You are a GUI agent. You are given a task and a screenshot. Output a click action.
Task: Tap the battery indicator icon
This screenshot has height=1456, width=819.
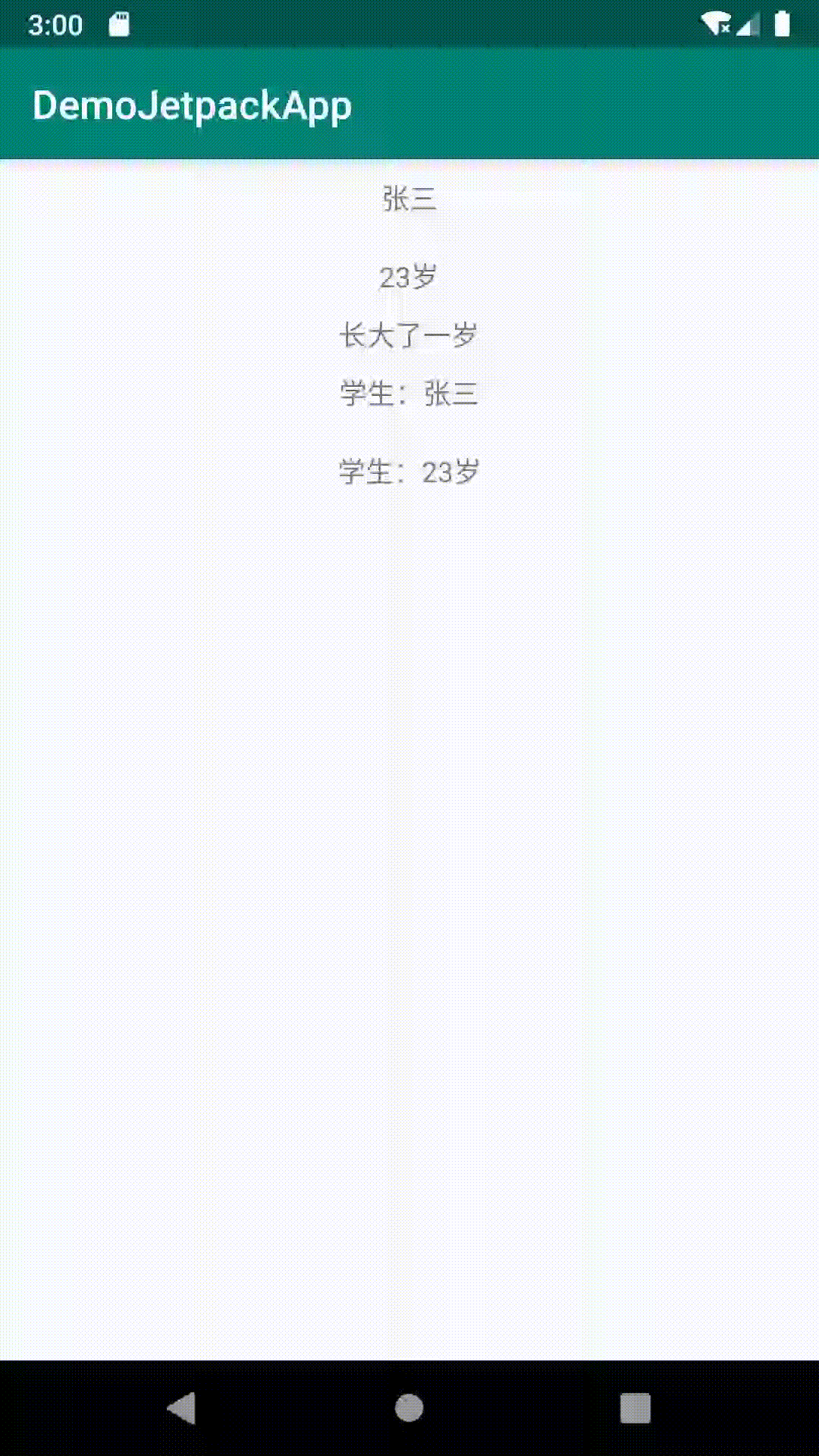point(783,24)
